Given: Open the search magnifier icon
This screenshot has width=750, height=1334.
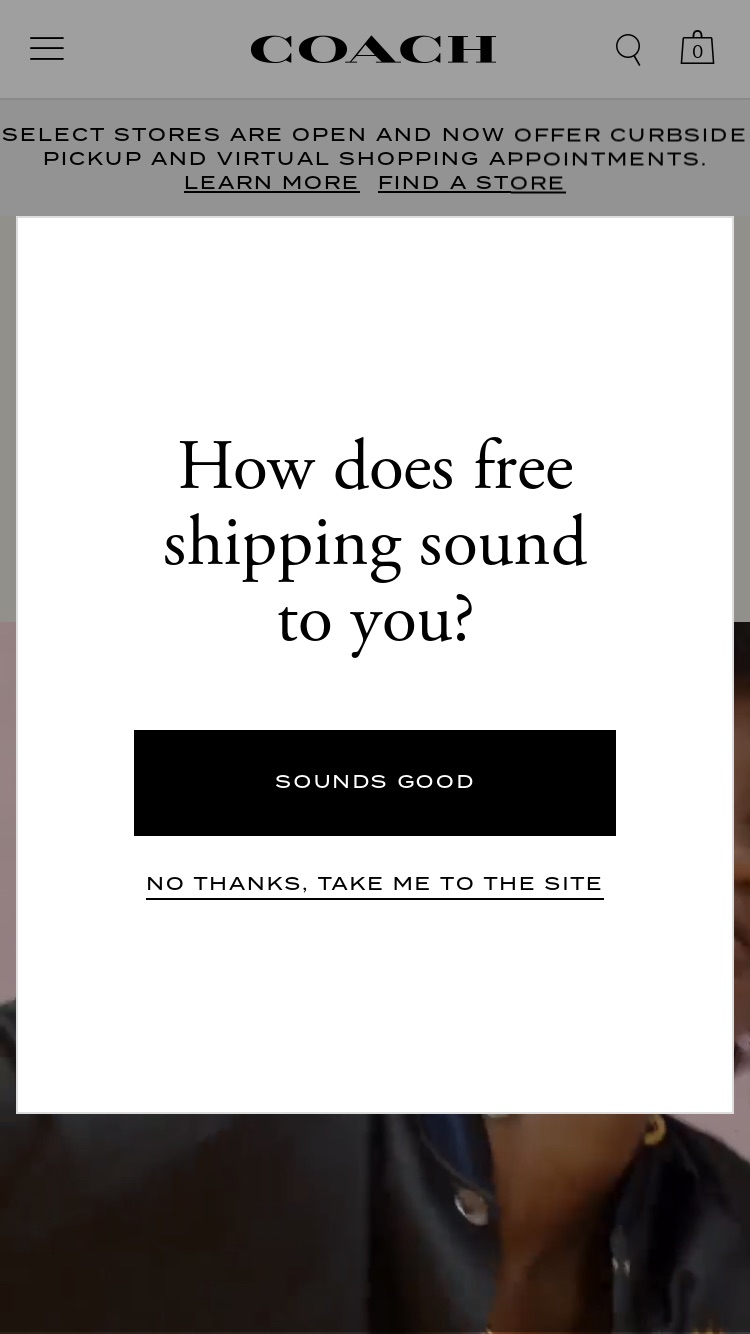Looking at the screenshot, I should (x=628, y=49).
